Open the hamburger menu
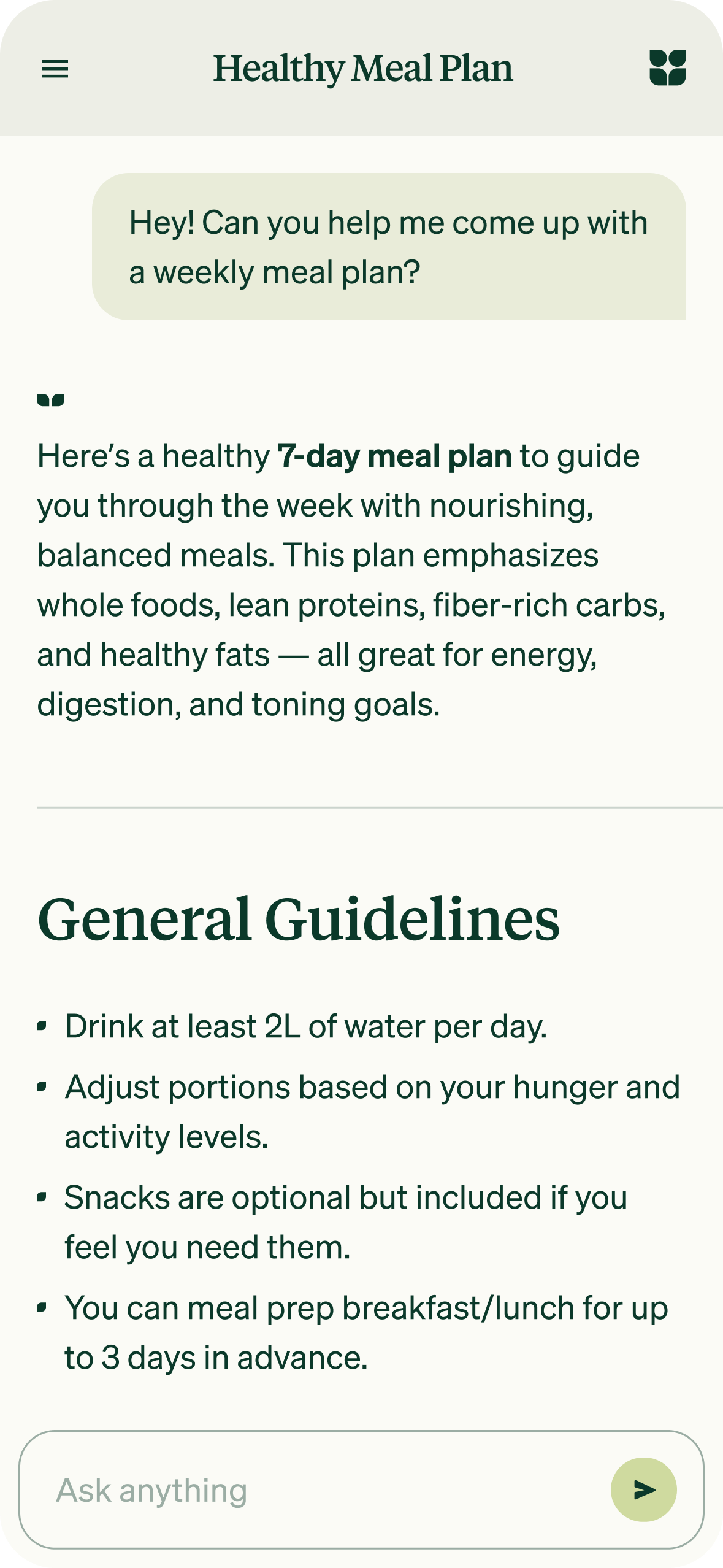The width and height of the screenshot is (723, 1568). [55, 69]
